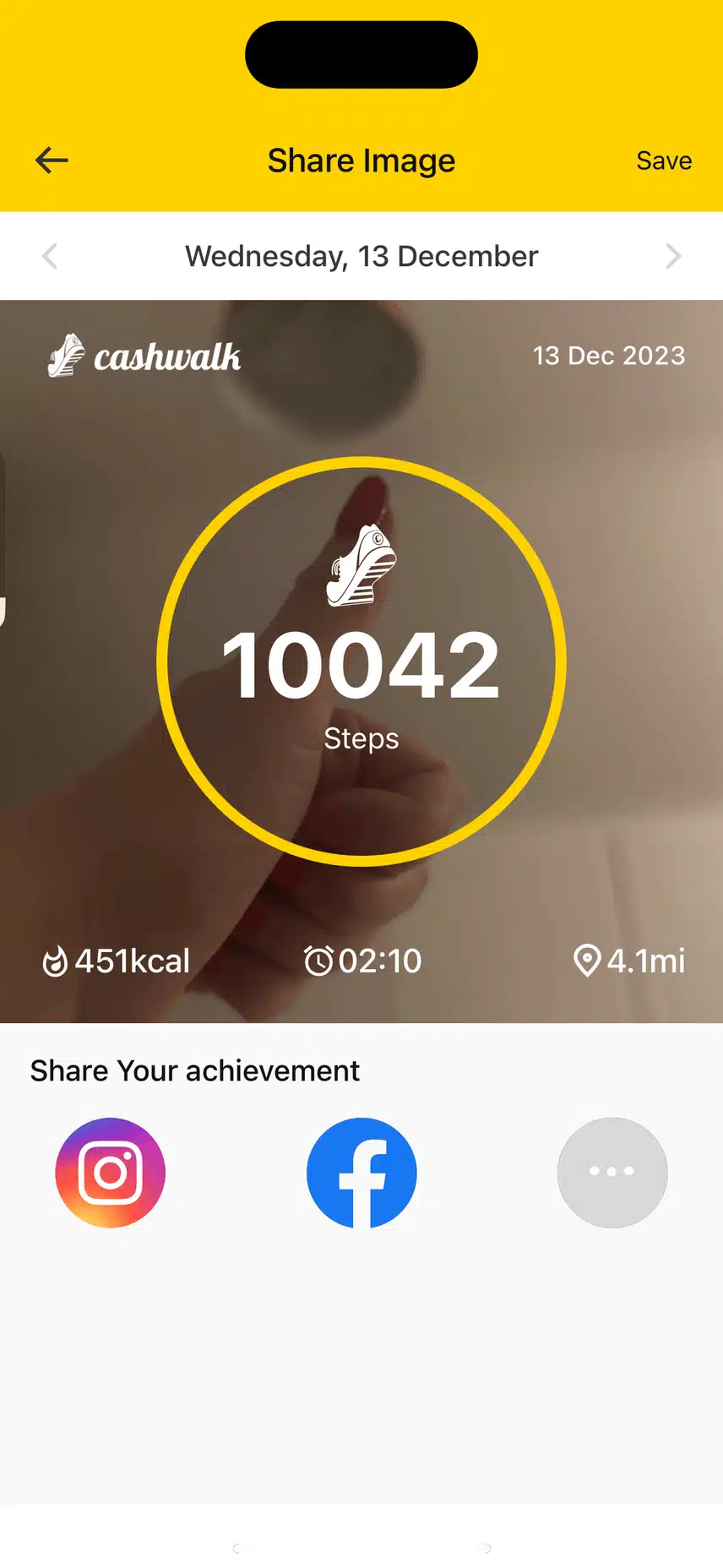
Task: Open more sharing options
Action: point(612,1173)
